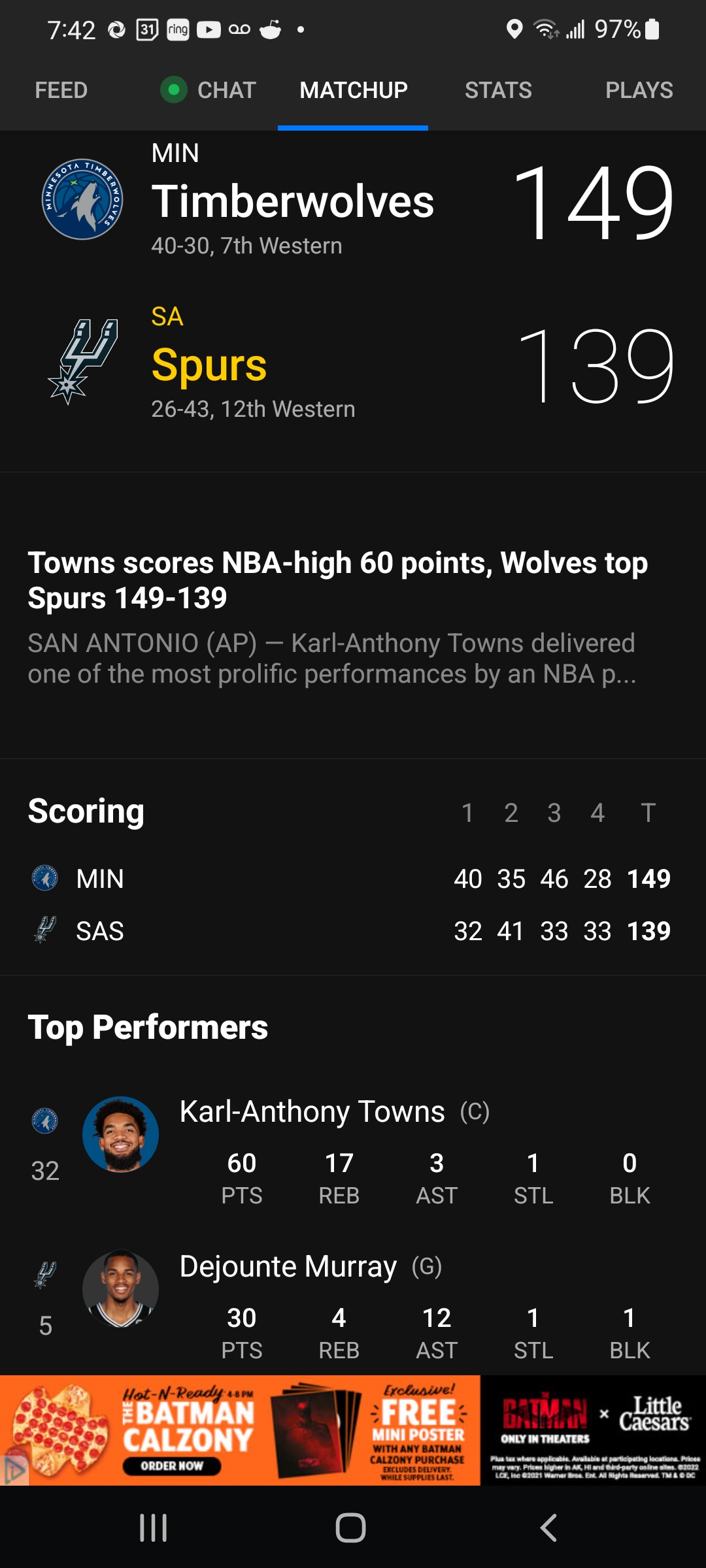706x1568 pixels.
Task: Open the Spurs team page
Action: 209,365
